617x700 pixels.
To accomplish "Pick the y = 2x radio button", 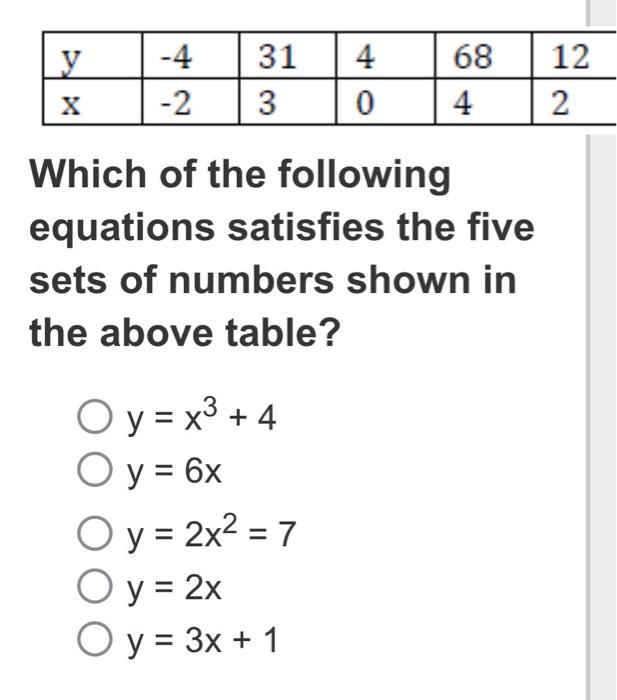I will [97, 588].
